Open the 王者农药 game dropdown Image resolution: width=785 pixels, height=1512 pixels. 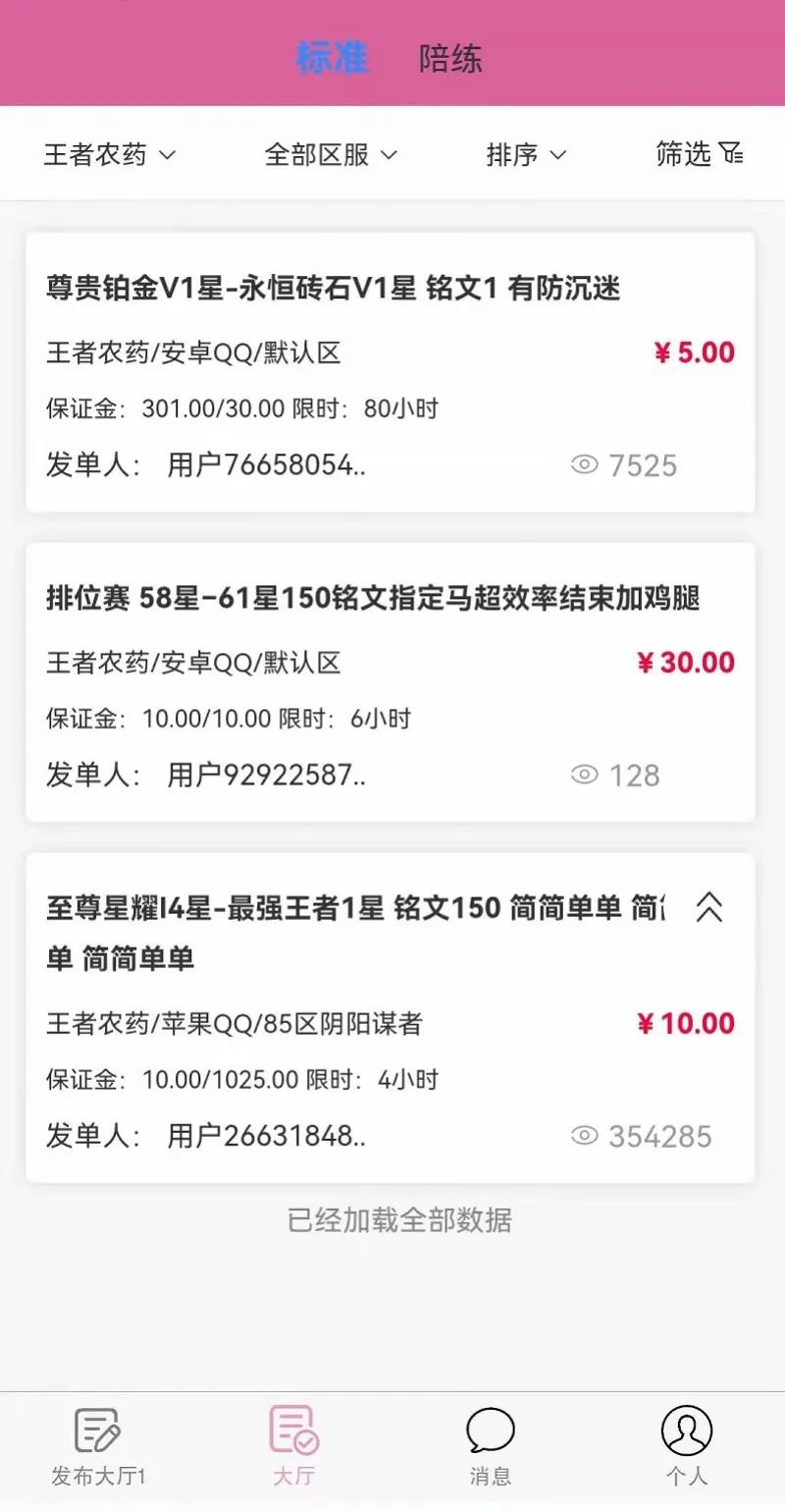pos(109,154)
